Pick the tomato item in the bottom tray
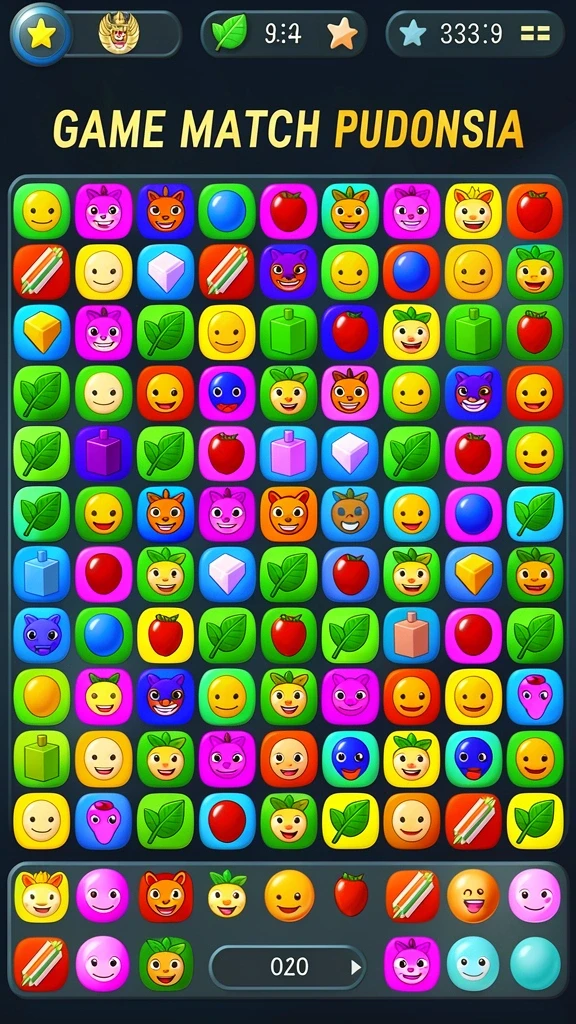 tap(351, 894)
